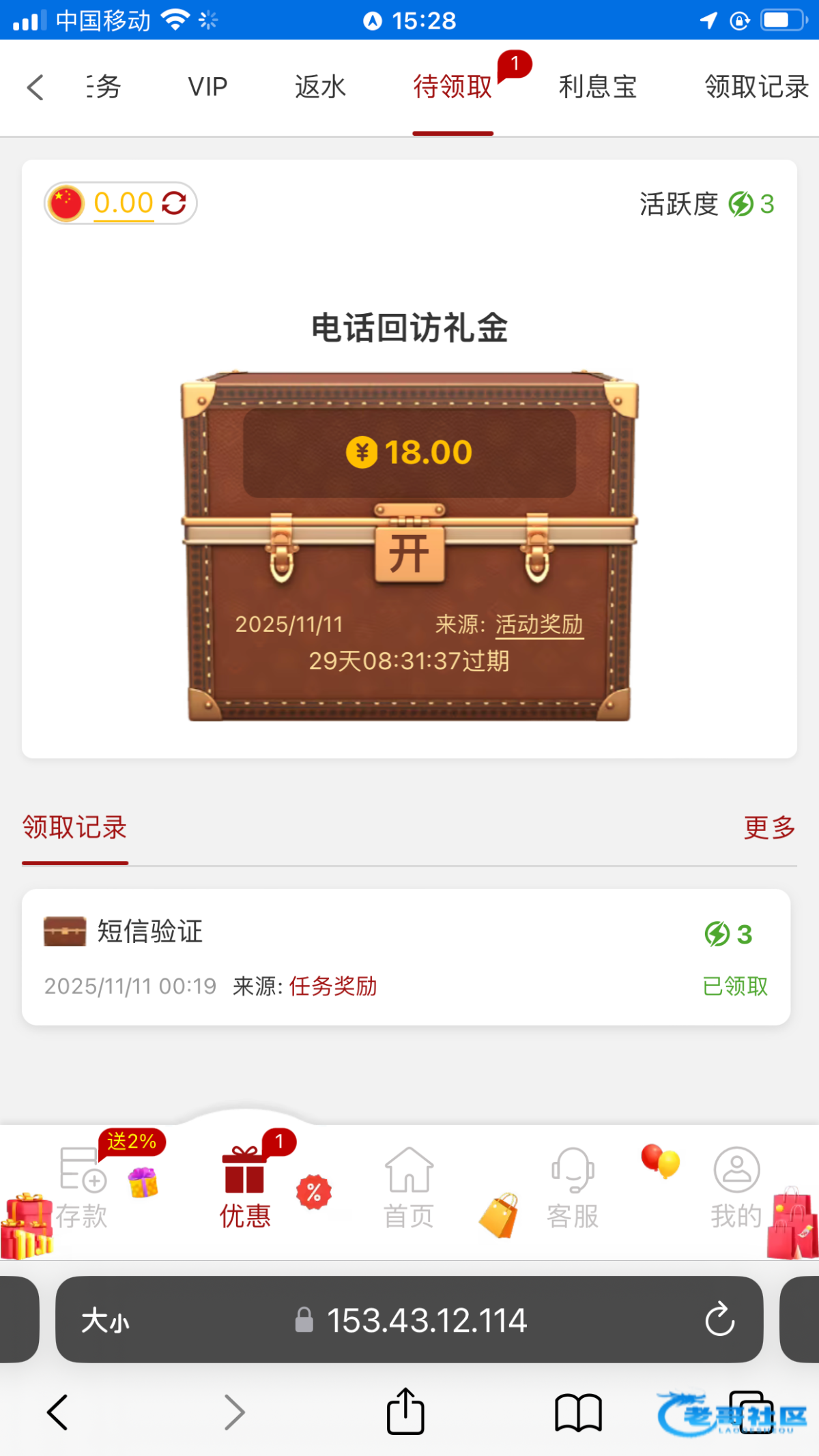The width and height of the screenshot is (819, 1456).
Task: Switch to the VIP tab
Action: [x=207, y=87]
